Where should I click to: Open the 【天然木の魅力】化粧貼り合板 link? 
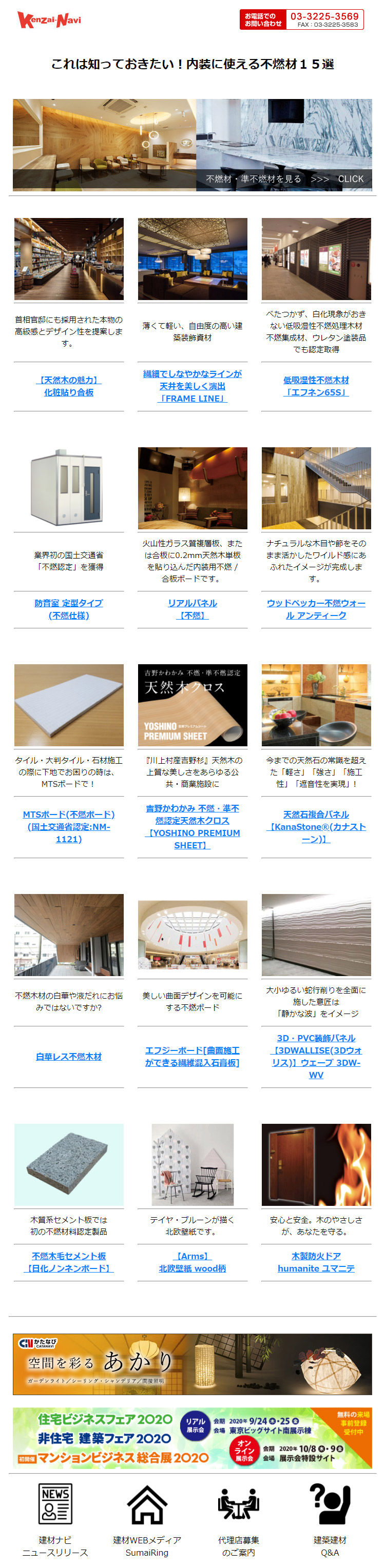(69, 387)
